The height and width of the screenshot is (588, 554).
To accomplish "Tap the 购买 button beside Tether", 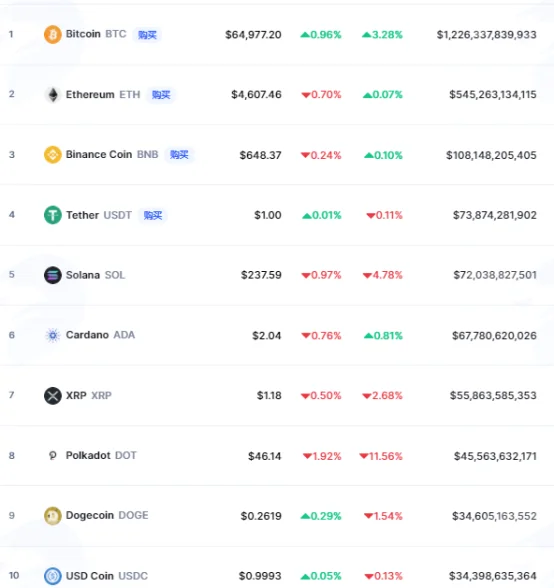I will [x=153, y=215].
